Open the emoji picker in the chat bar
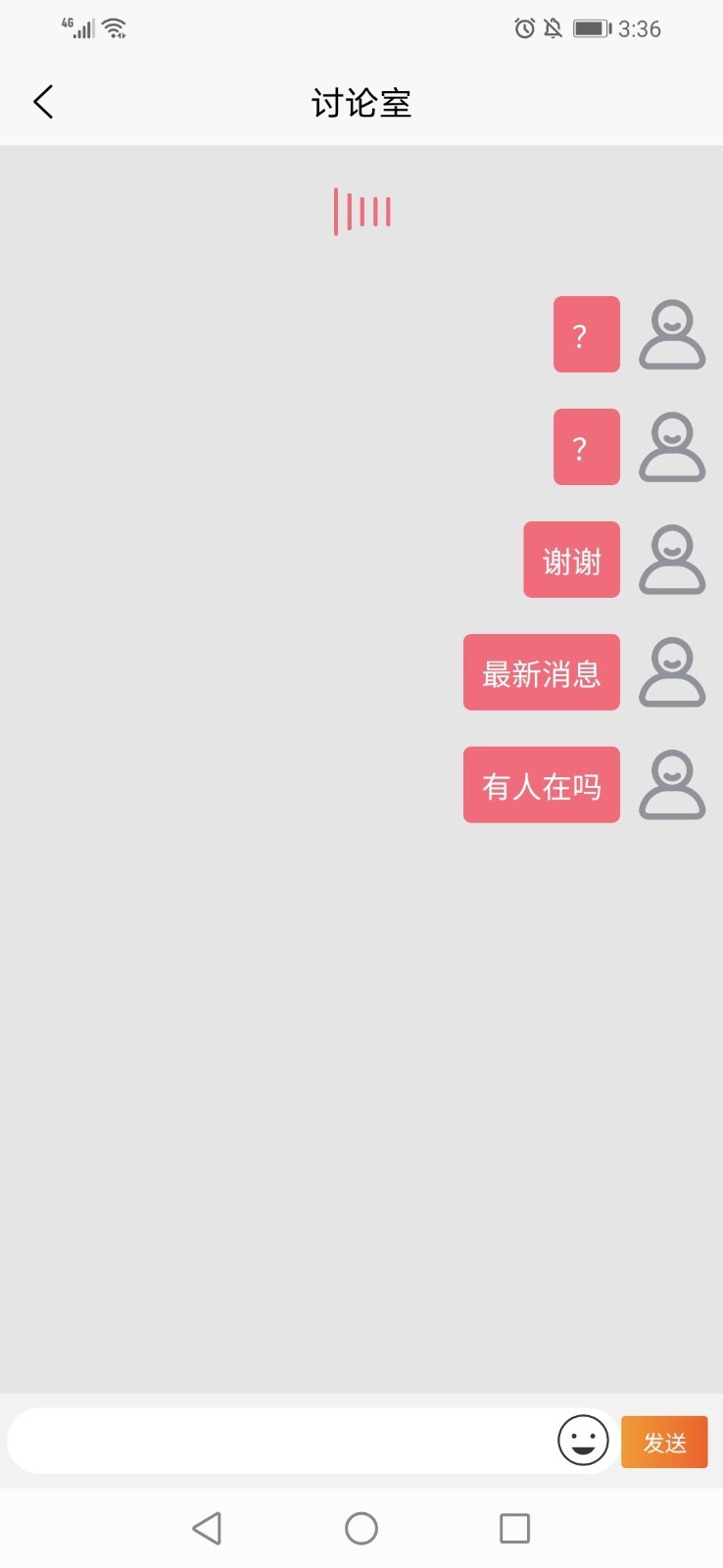 tap(583, 1441)
